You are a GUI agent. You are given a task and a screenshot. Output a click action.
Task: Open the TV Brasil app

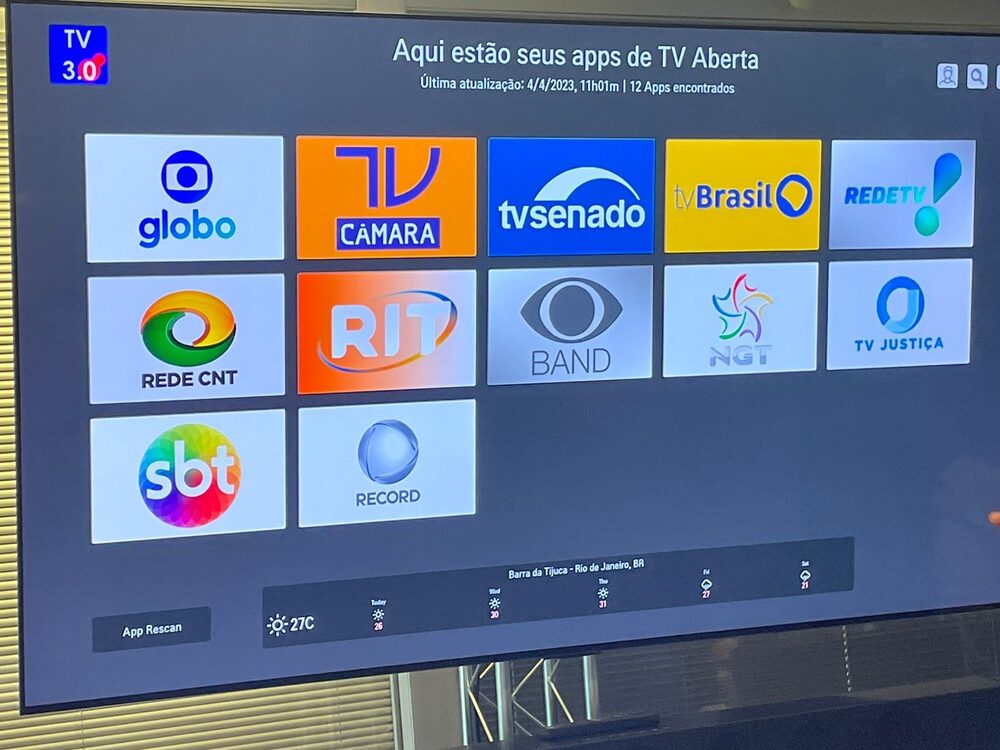pos(743,196)
